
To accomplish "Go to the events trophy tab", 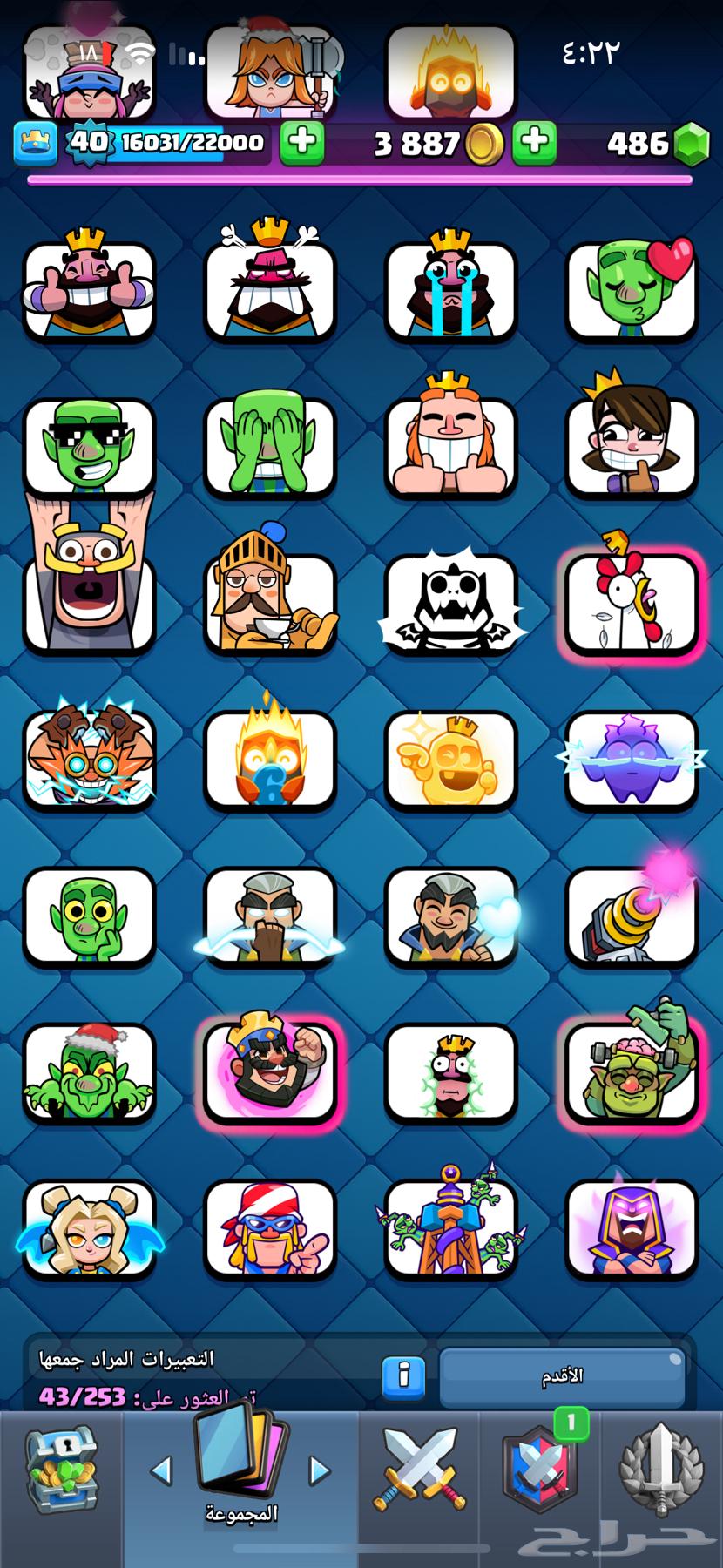I will (x=661, y=1470).
